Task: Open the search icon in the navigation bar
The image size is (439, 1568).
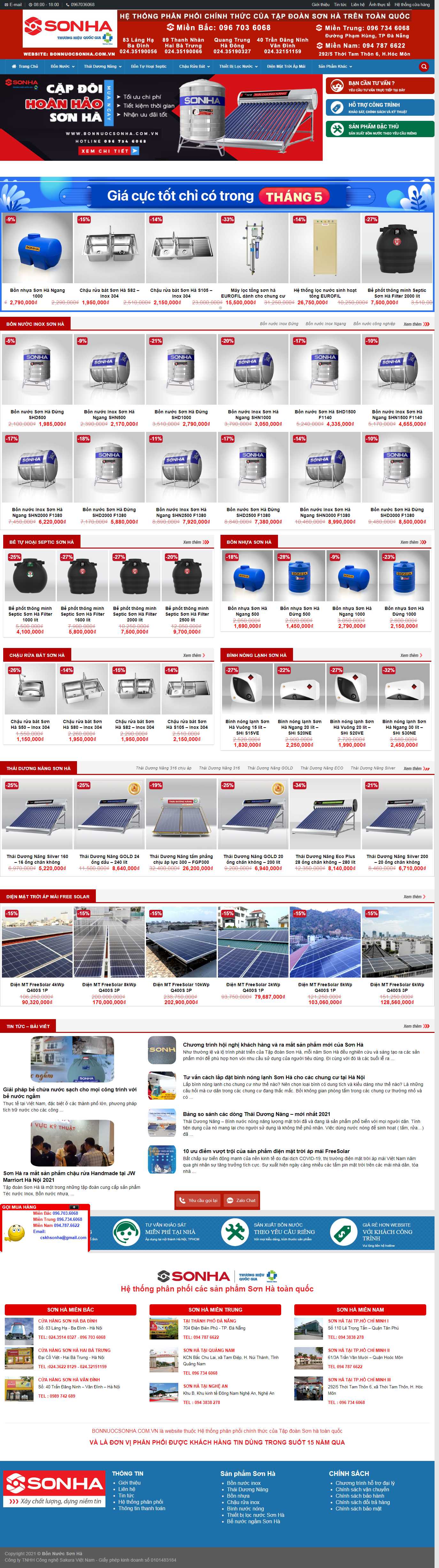Action: point(424,66)
